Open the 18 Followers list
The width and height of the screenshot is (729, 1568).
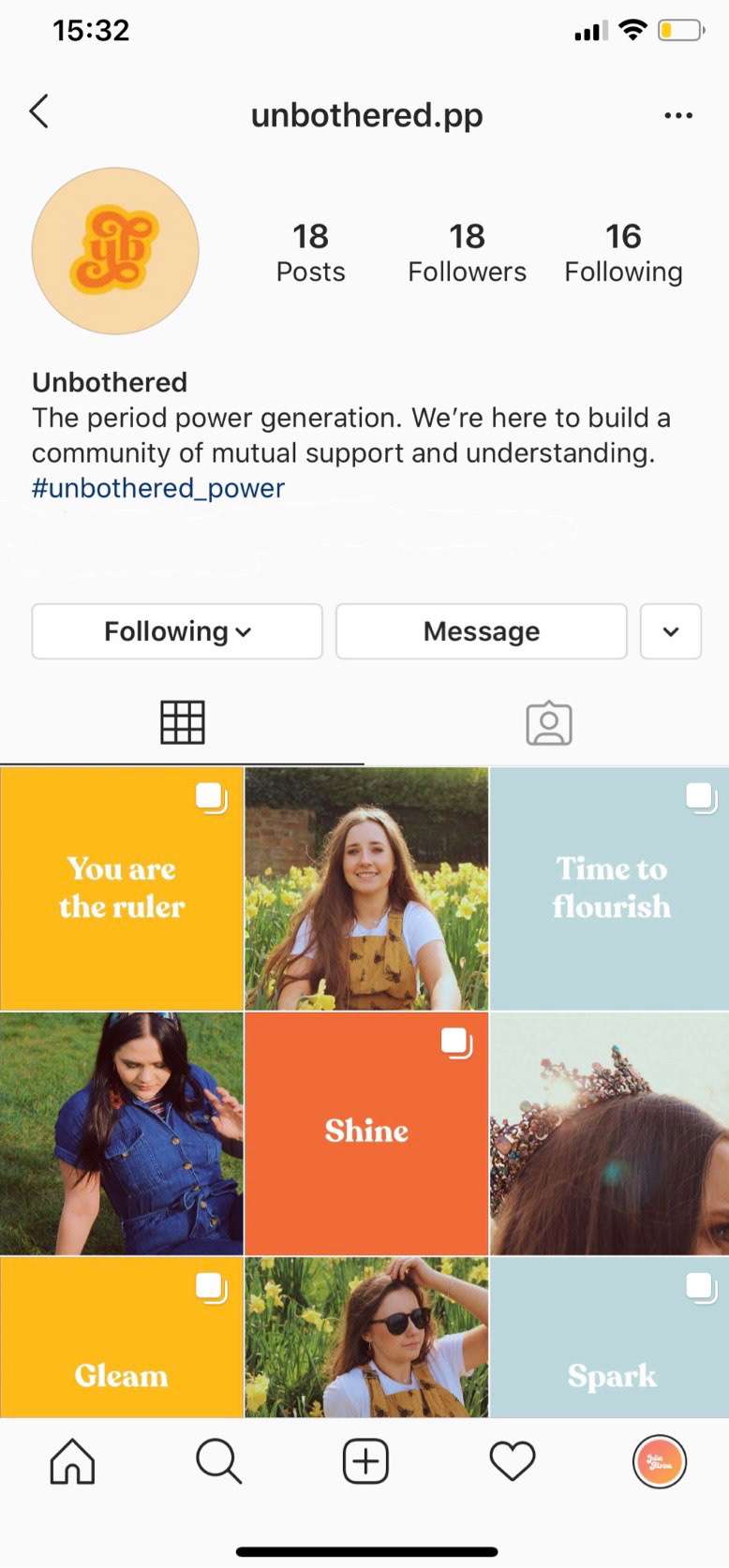point(467,252)
